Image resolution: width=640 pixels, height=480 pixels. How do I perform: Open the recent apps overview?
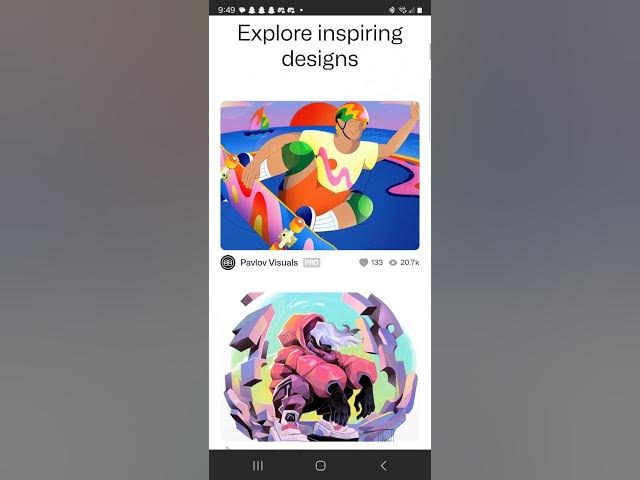(257, 465)
